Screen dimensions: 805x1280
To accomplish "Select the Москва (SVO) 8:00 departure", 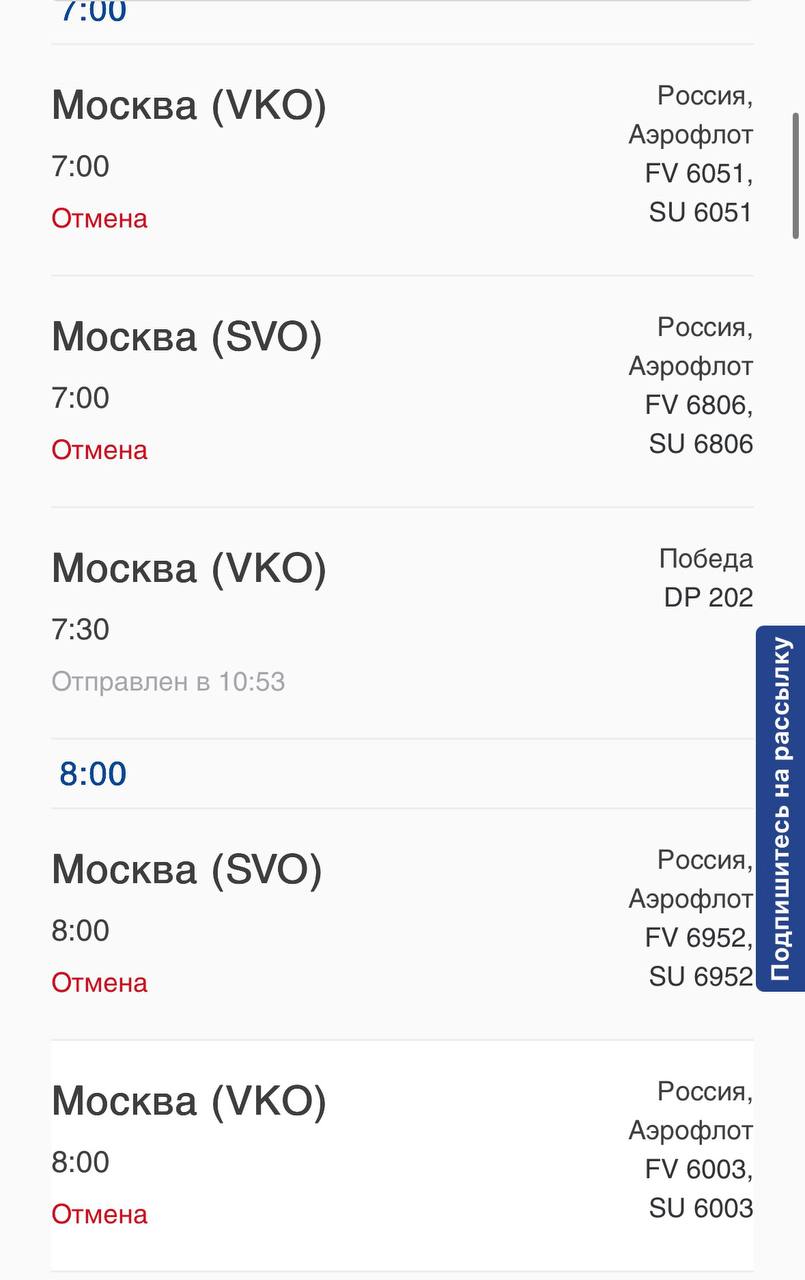I will [x=187, y=869].
